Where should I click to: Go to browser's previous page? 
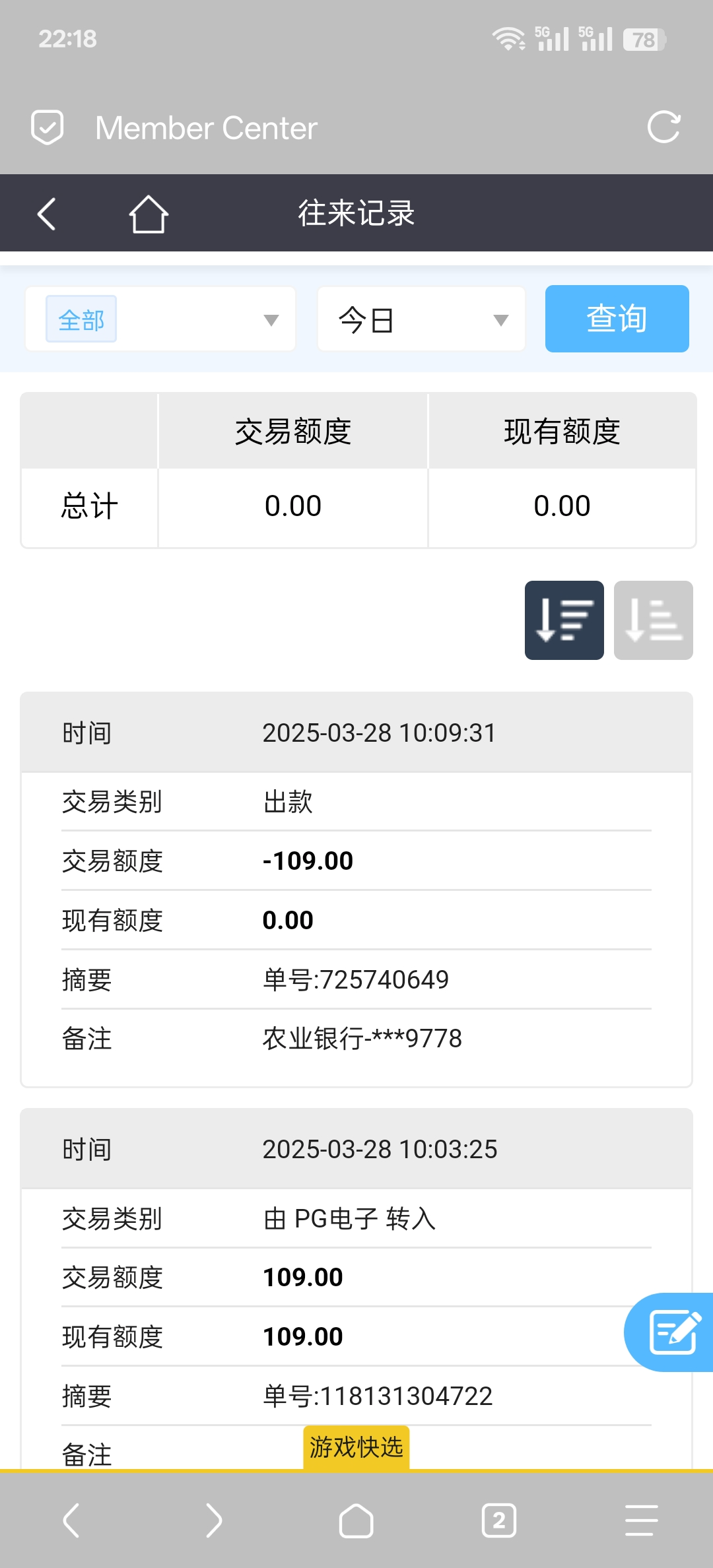click(x=71, y=1520)
